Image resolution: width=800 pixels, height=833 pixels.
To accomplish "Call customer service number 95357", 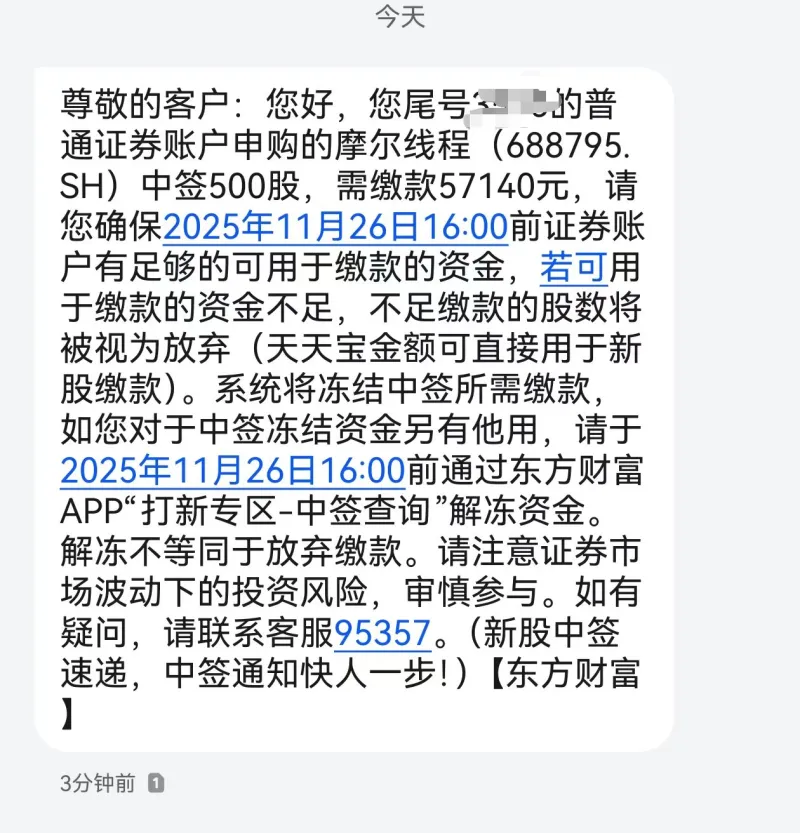I will click(x=383, y=633).
